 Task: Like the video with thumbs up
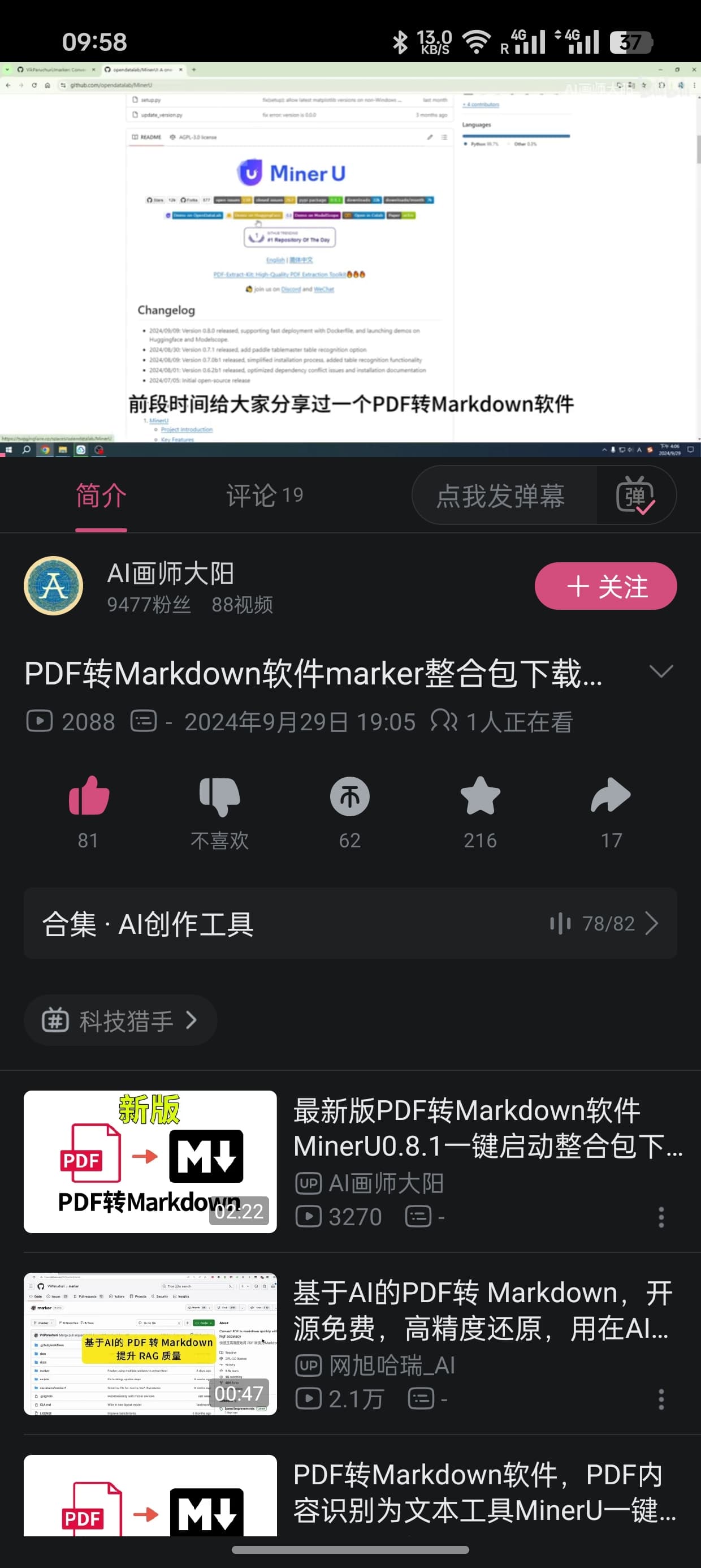89,796
